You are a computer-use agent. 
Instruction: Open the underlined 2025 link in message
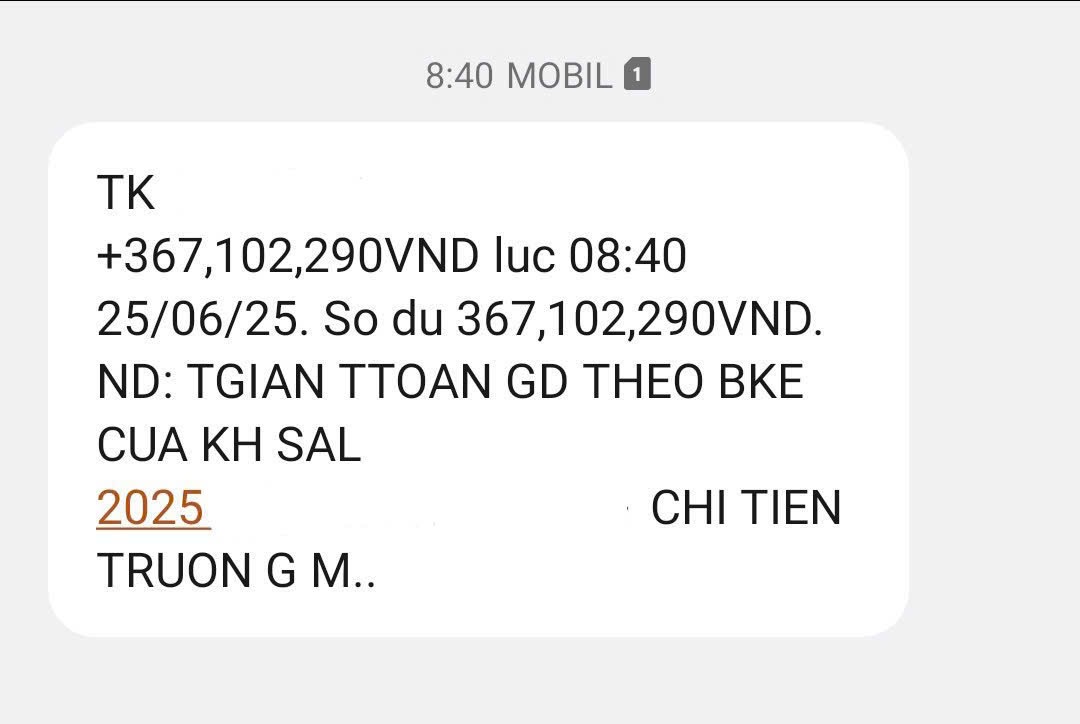(153, 508)
